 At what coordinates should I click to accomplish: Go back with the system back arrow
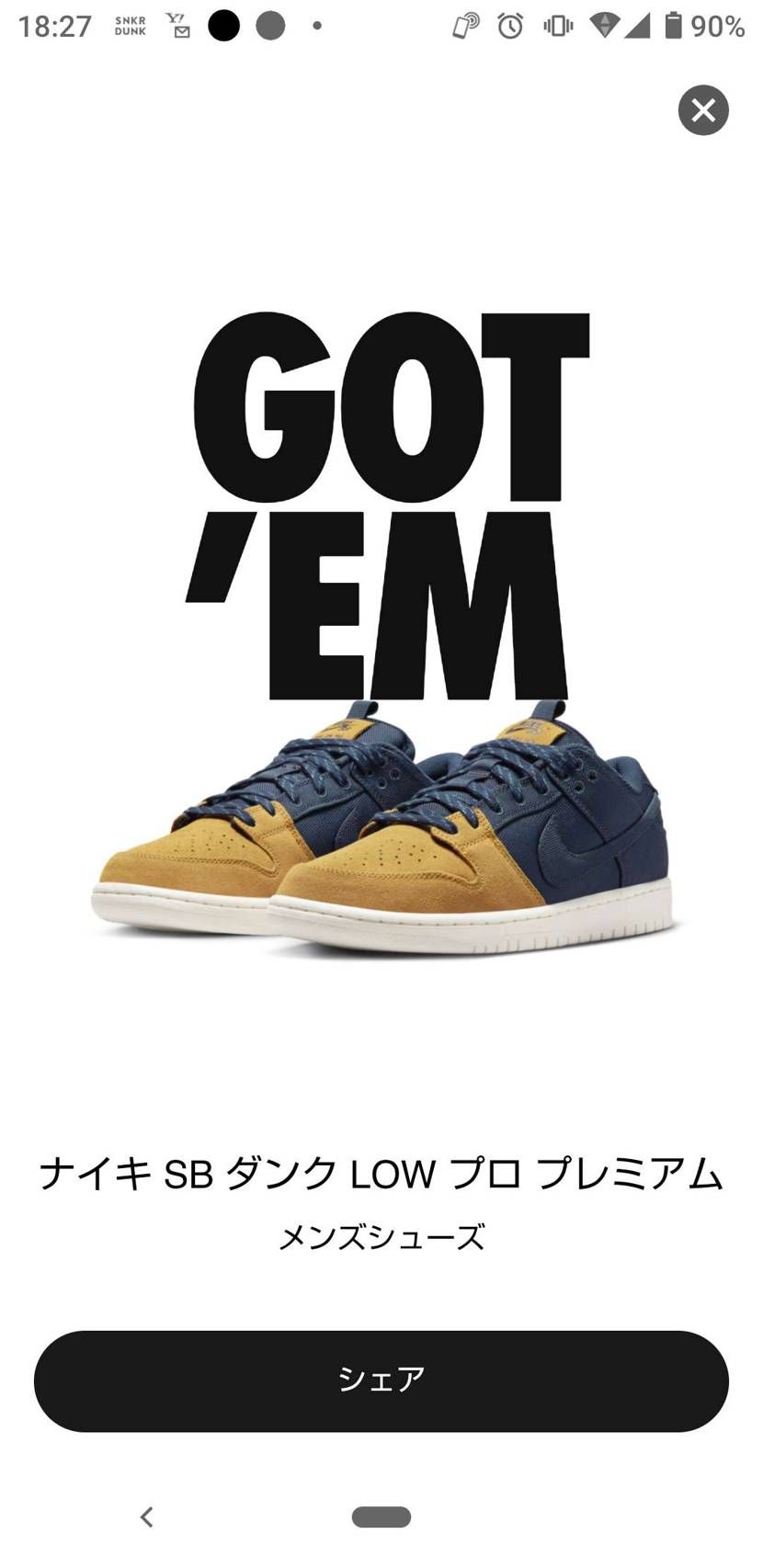[x=147, y=1517]
